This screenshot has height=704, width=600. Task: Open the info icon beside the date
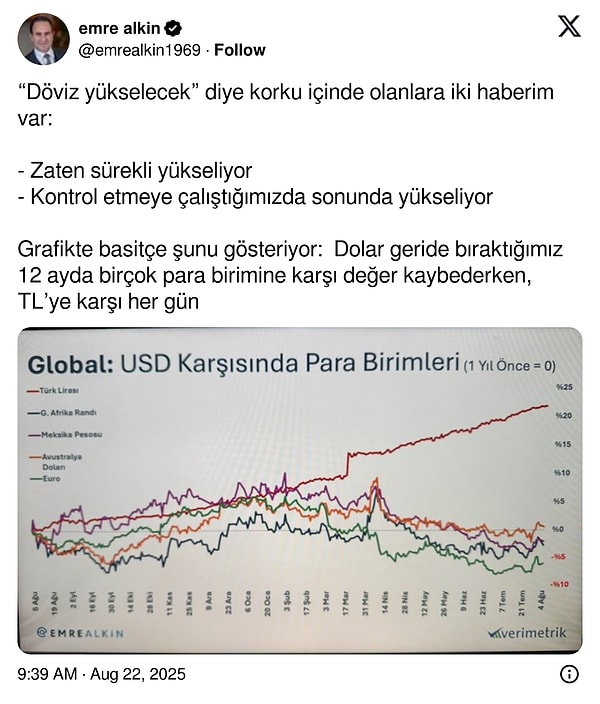click(x=568, y=674)
